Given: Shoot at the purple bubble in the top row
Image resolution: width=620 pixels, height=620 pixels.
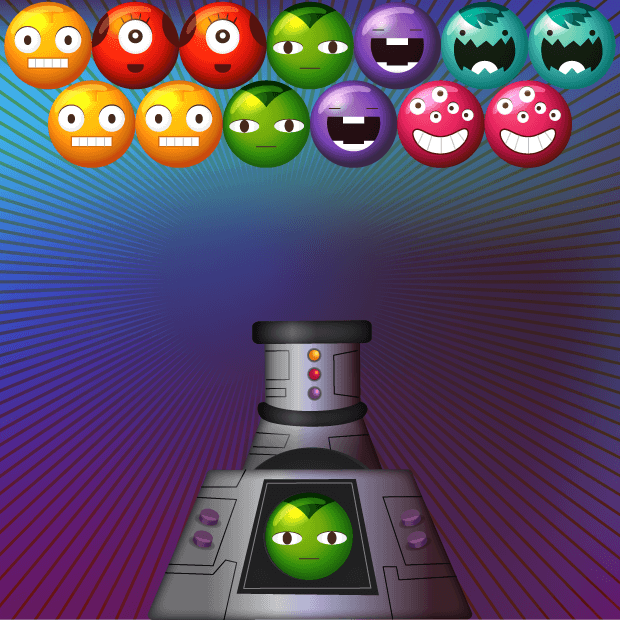Looking at the screenshot, I should 397,45.
